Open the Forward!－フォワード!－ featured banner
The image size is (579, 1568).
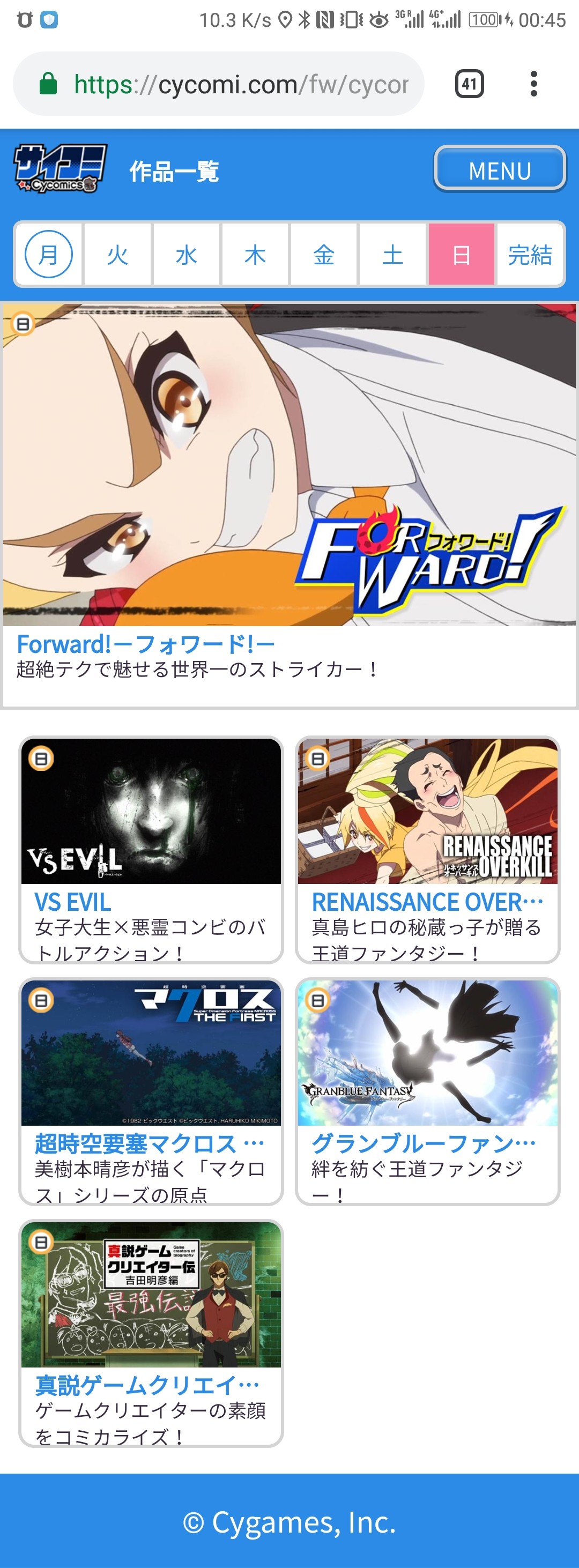click(x=289, y=487)
